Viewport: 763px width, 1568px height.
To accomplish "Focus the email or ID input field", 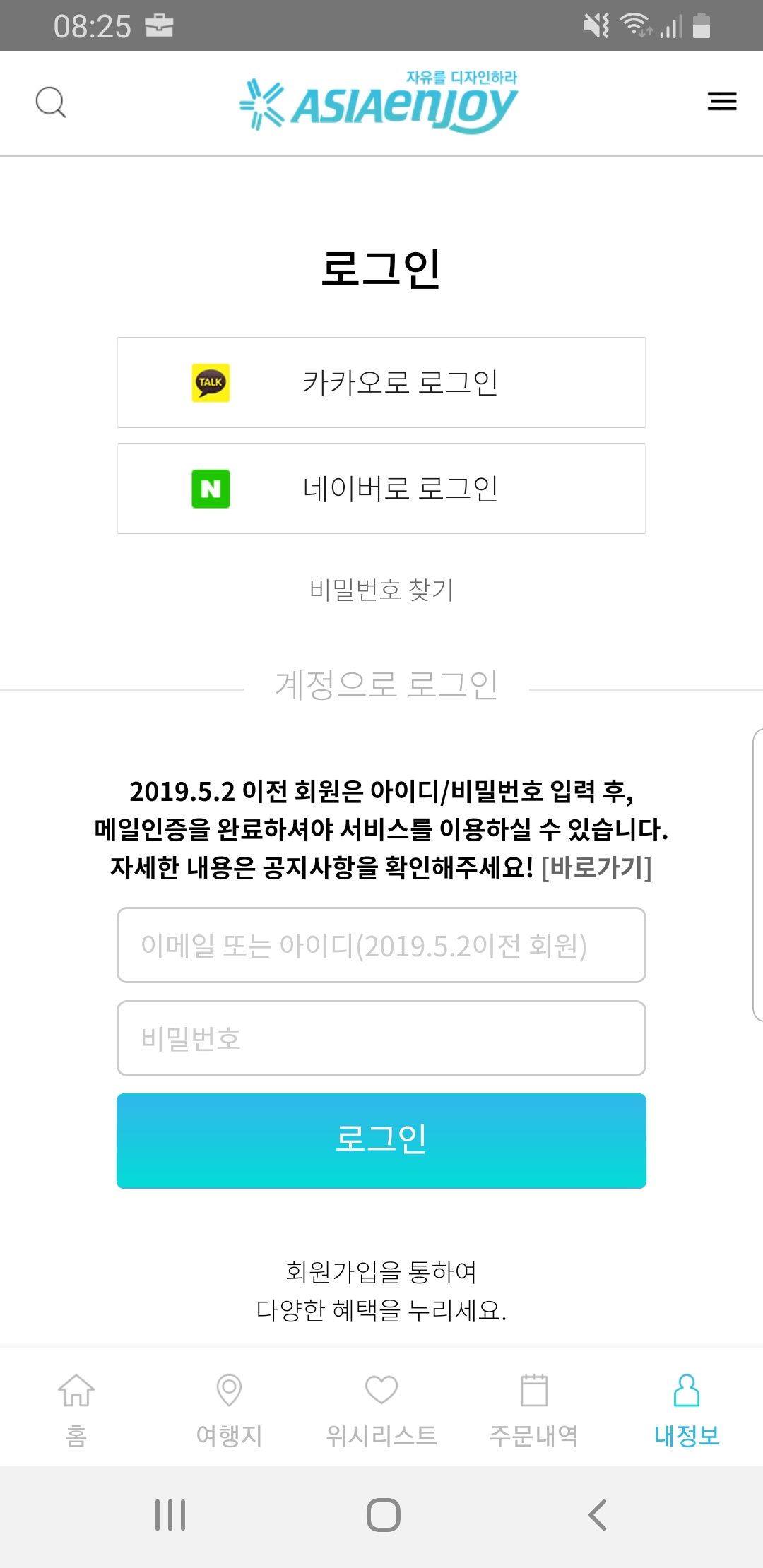I will 381,945.
